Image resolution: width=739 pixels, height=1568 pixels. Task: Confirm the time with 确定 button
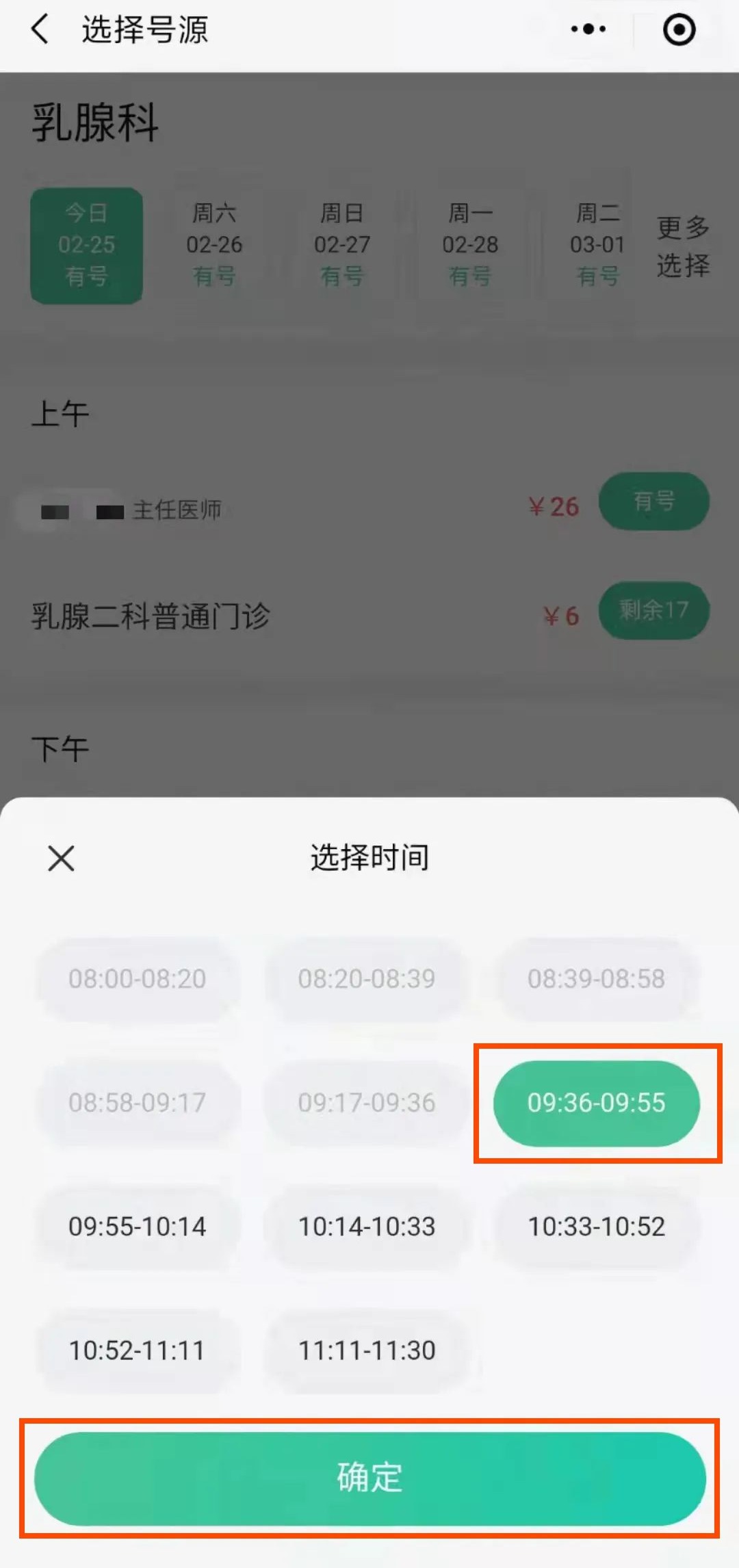369,1478
